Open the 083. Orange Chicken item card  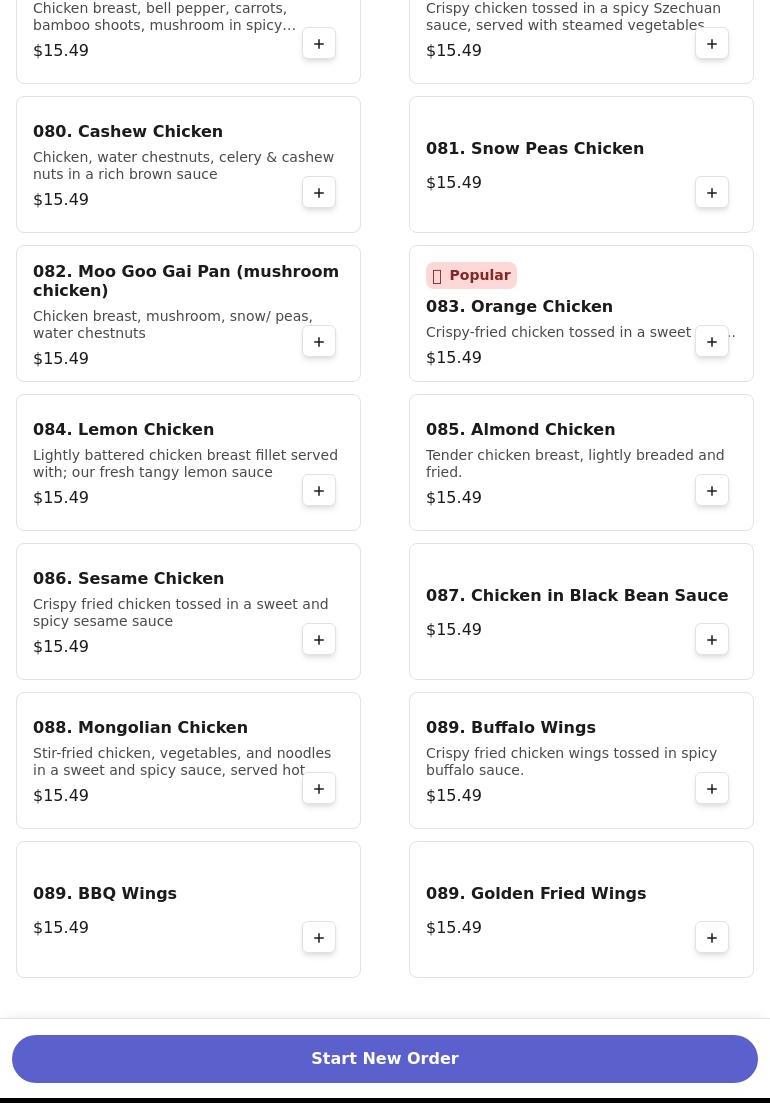[x=519, y=307]
